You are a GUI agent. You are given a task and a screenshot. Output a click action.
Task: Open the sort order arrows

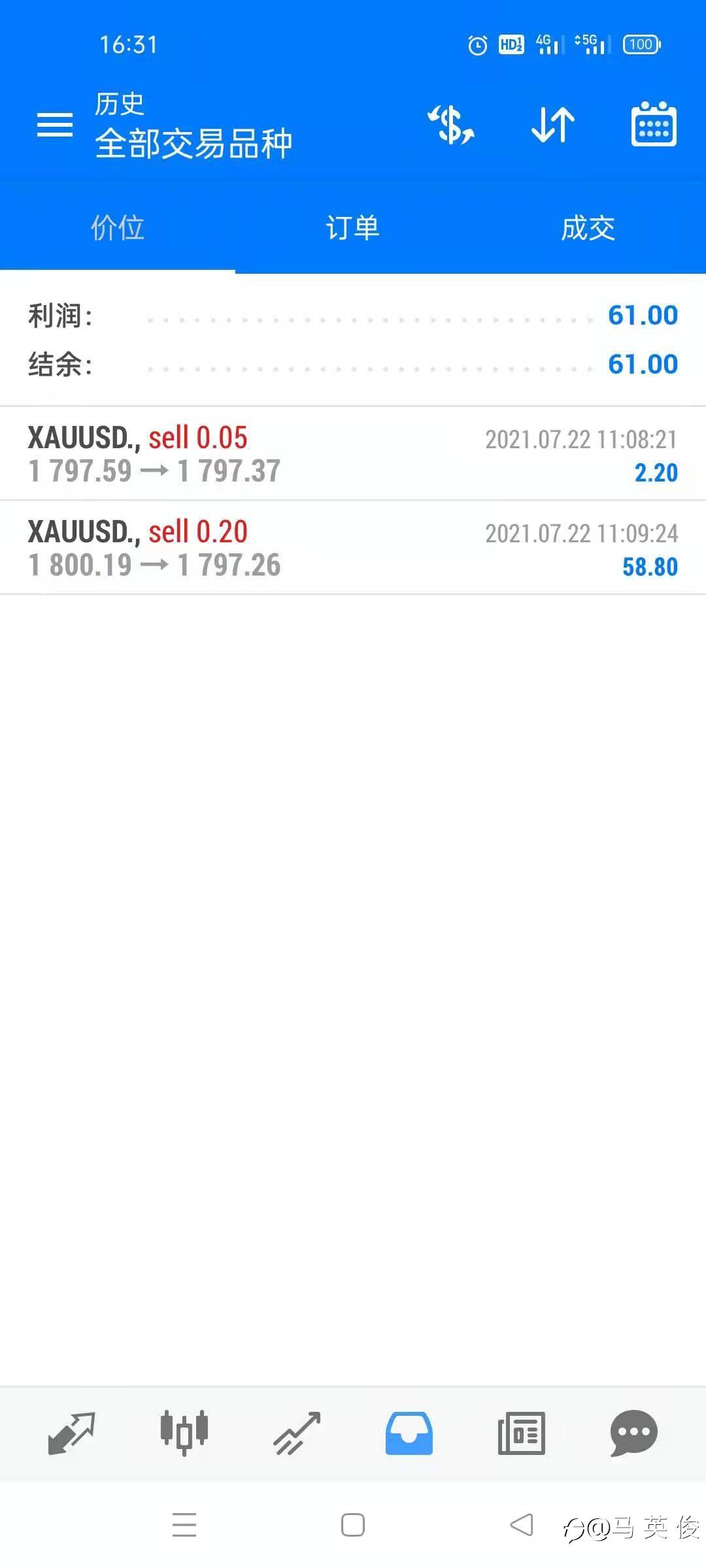pos(553,124)
